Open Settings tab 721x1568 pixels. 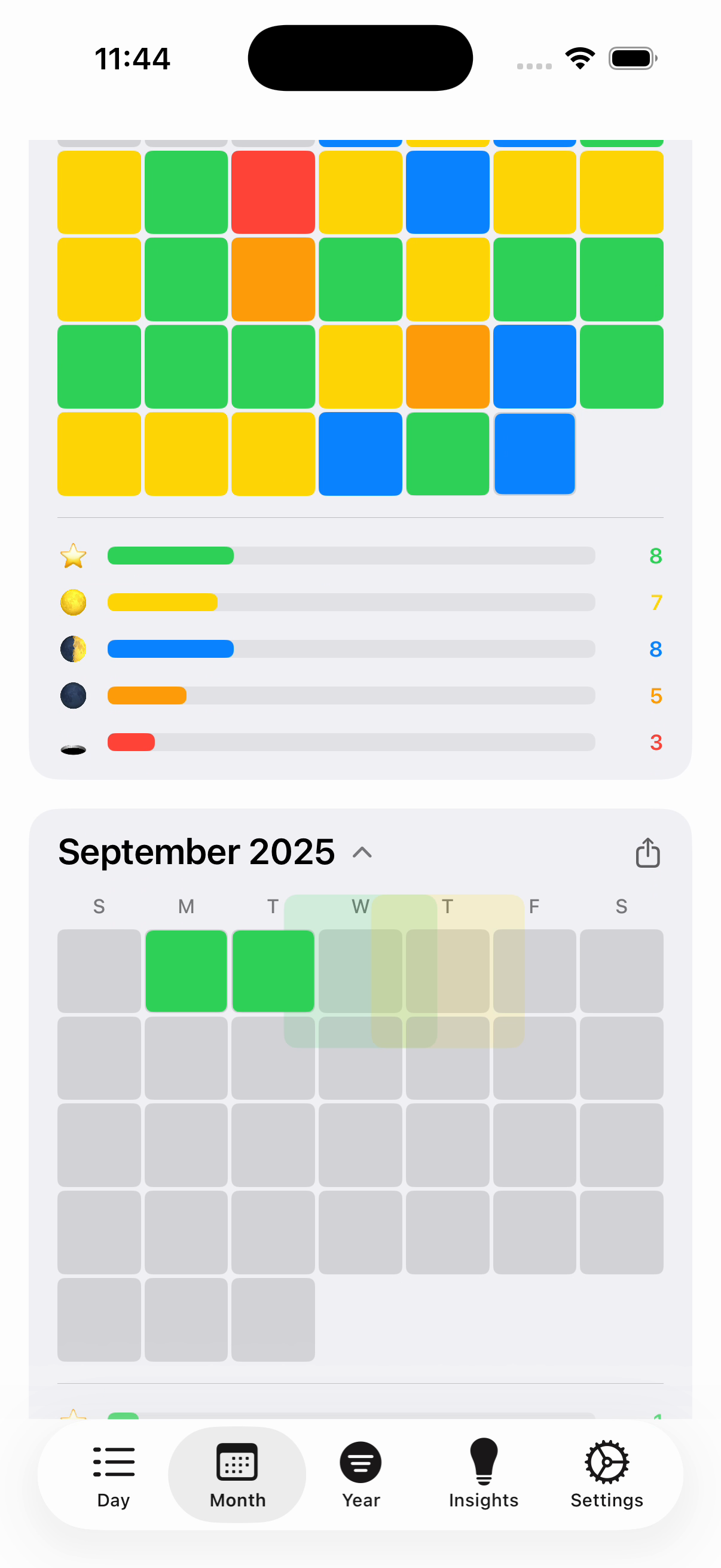(x=607, y=1475)
